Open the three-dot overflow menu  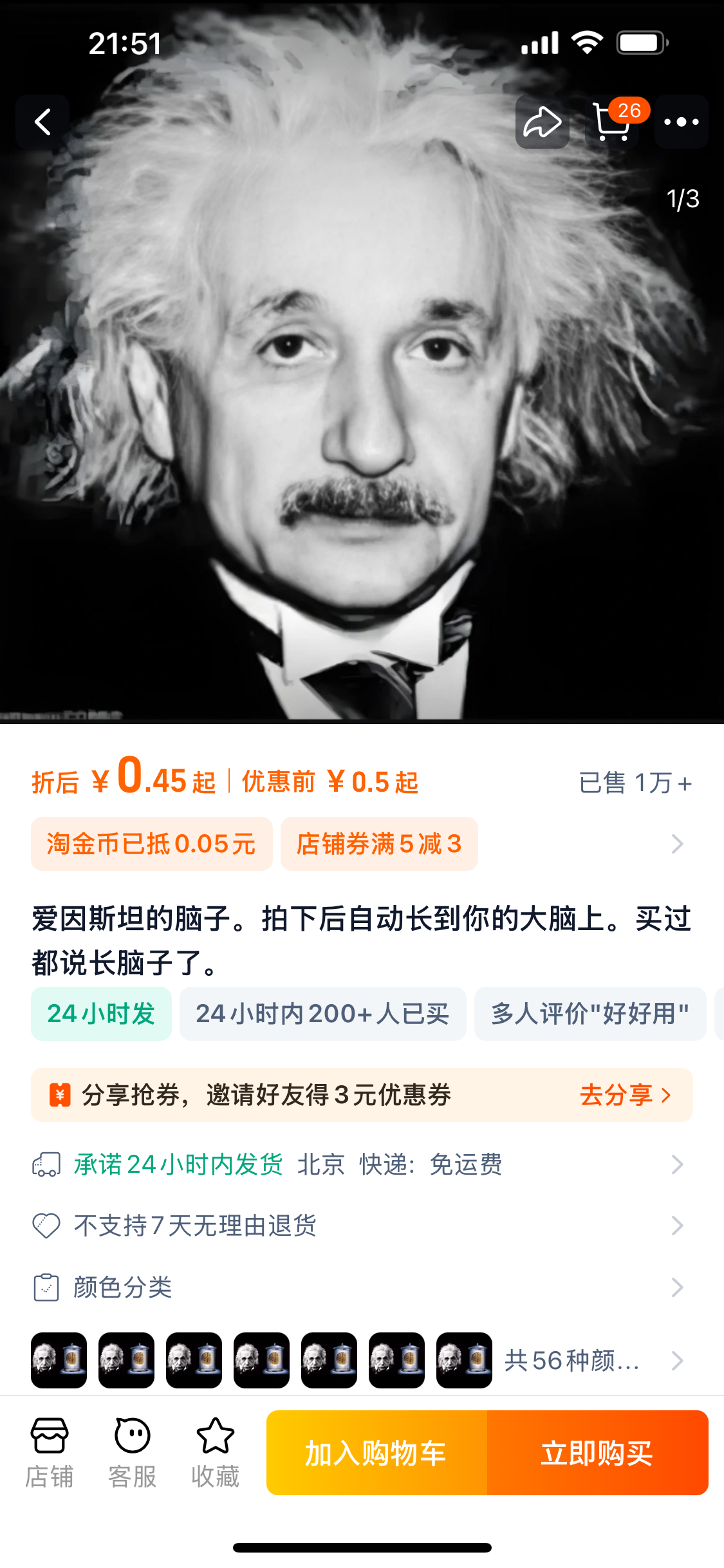tap(681, 122)
